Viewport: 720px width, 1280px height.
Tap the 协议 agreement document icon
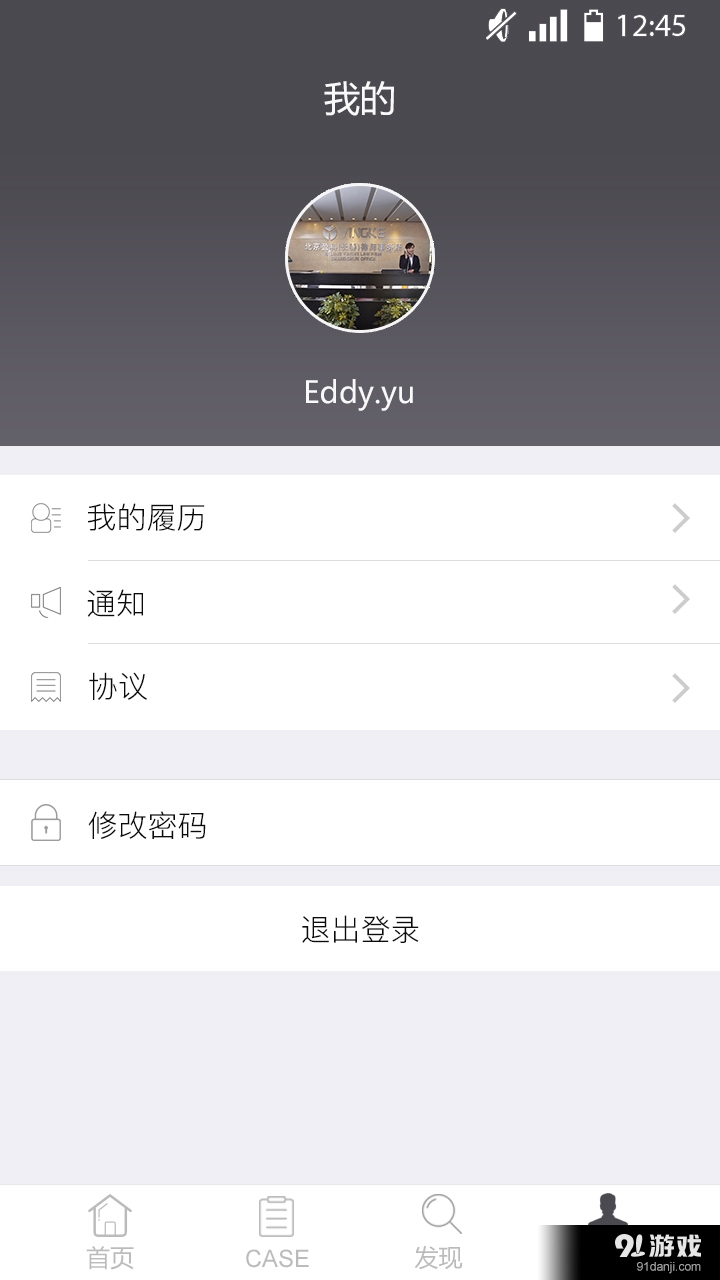click(45, 687)
